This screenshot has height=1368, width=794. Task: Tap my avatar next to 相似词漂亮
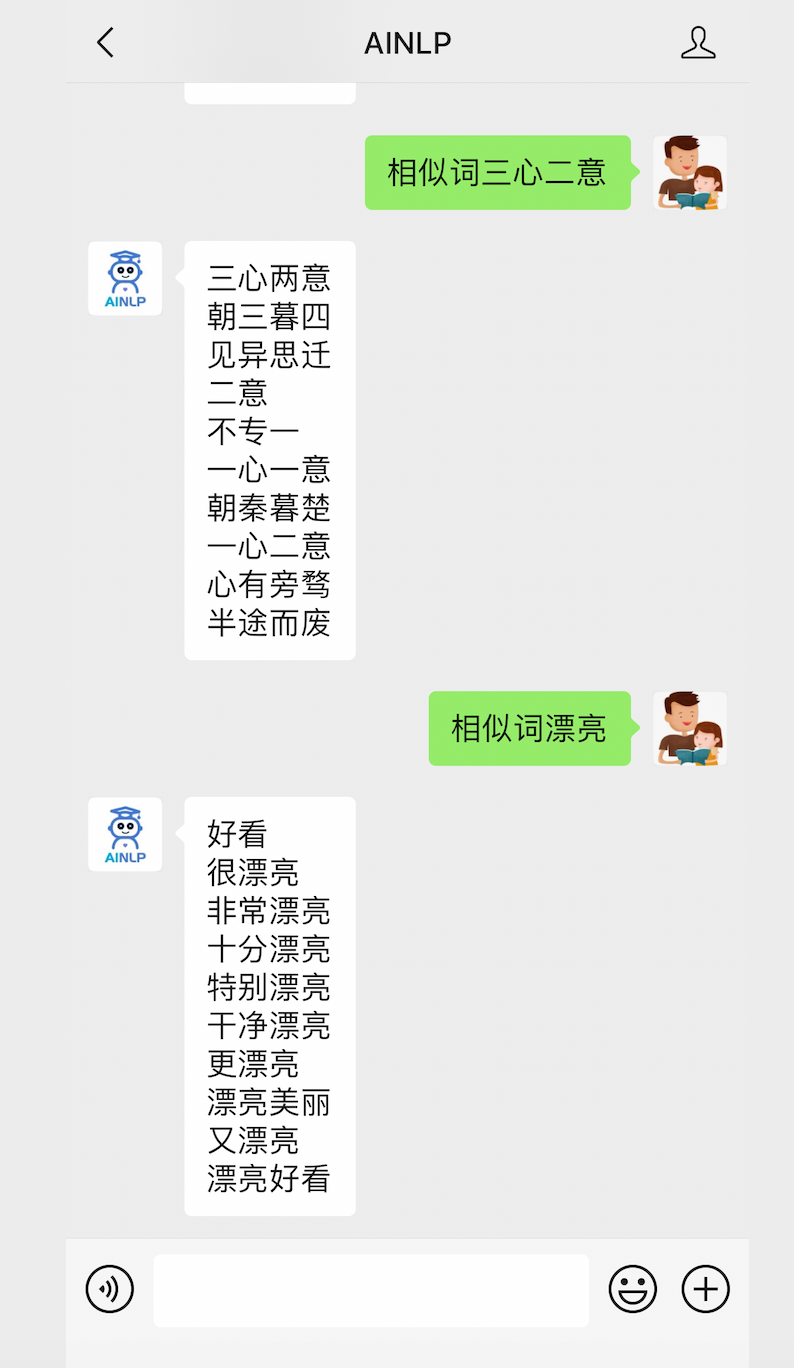click(x=690, y=729)
